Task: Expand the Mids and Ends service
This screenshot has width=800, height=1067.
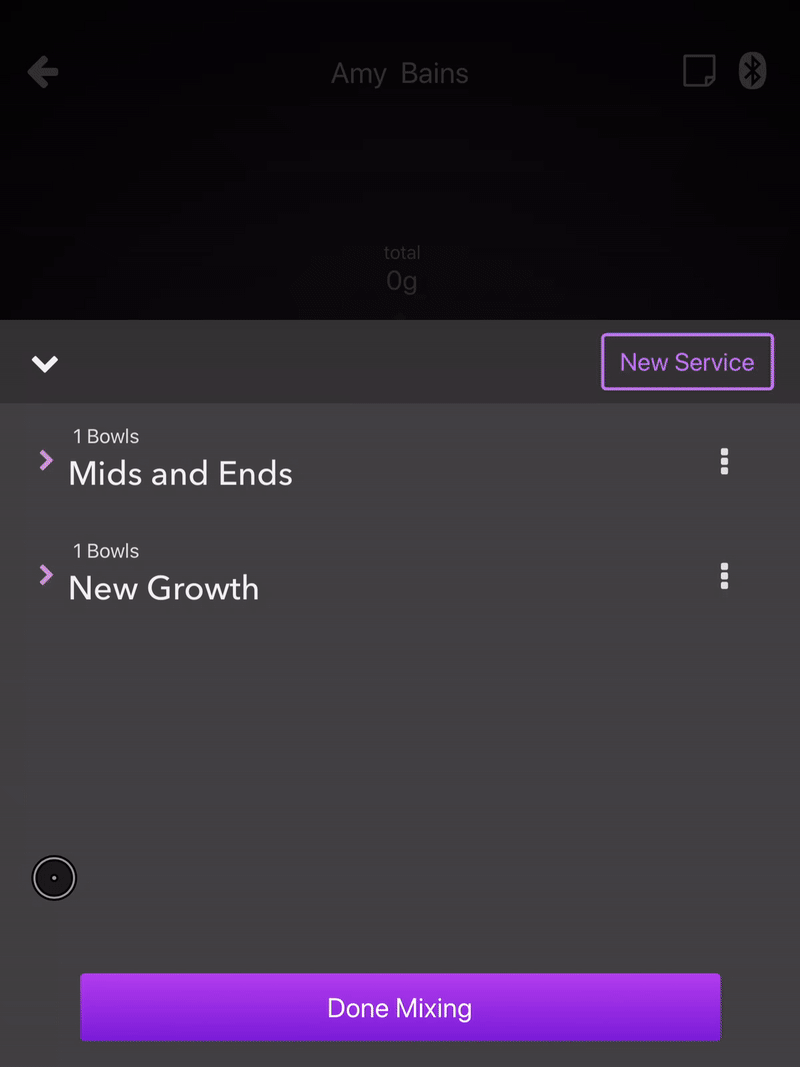Action: (46, 460)
